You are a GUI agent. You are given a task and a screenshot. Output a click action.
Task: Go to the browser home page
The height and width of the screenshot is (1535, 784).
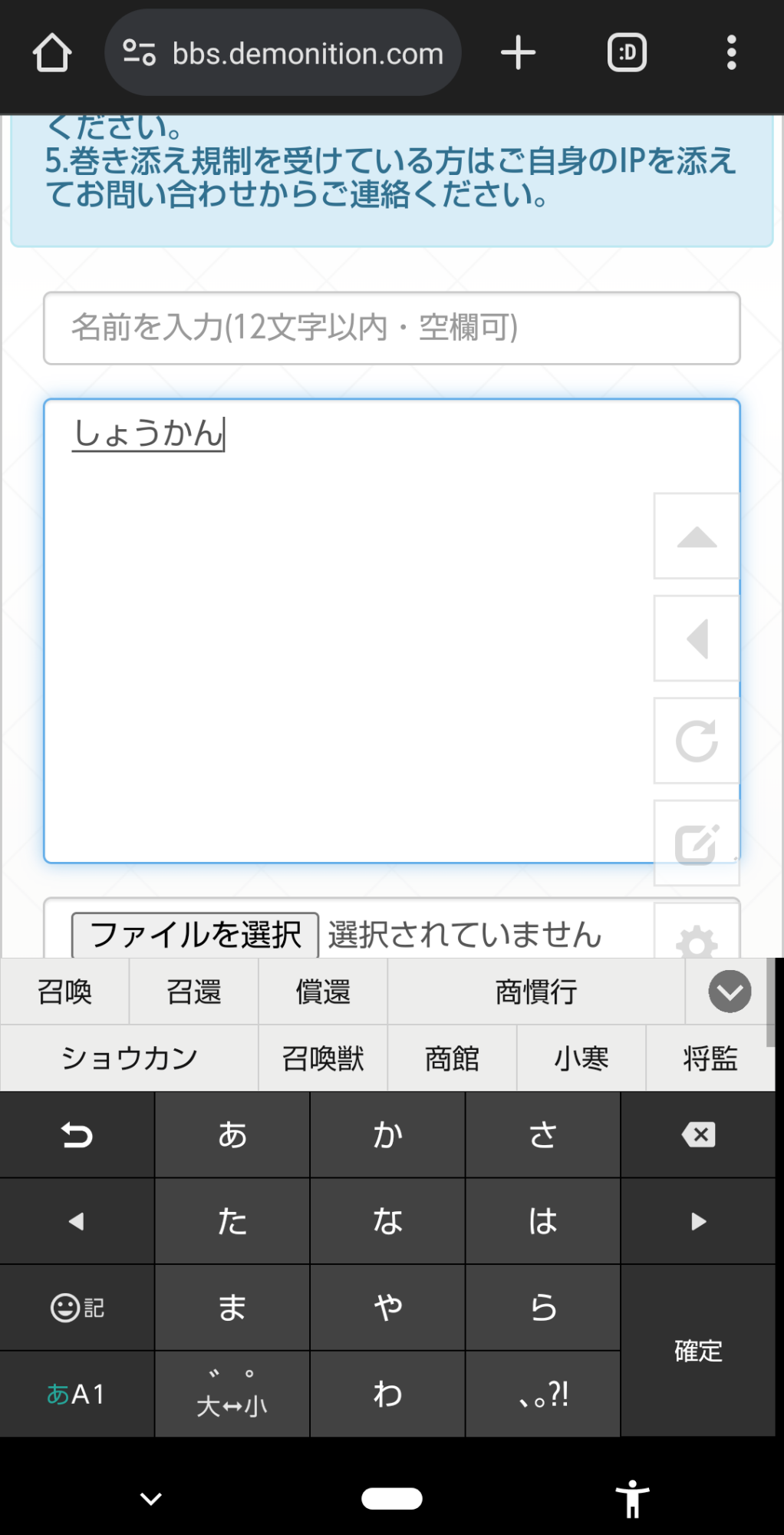[52, 53]
